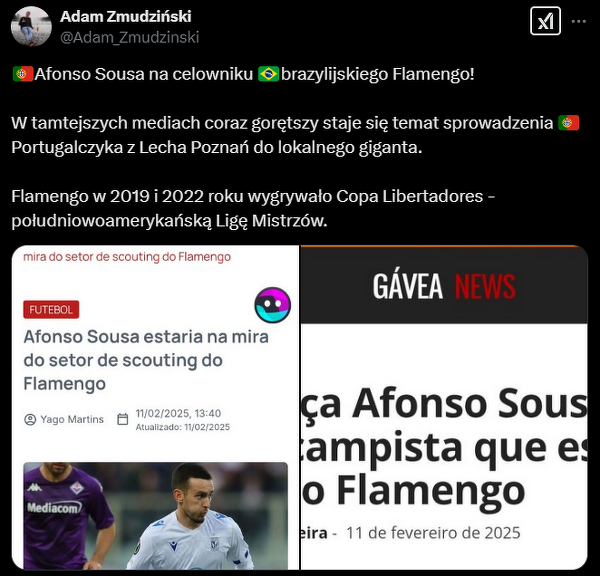Open Adam Zmudziński's profile avatar
This screenshot has width=600, height=576.
31,26
